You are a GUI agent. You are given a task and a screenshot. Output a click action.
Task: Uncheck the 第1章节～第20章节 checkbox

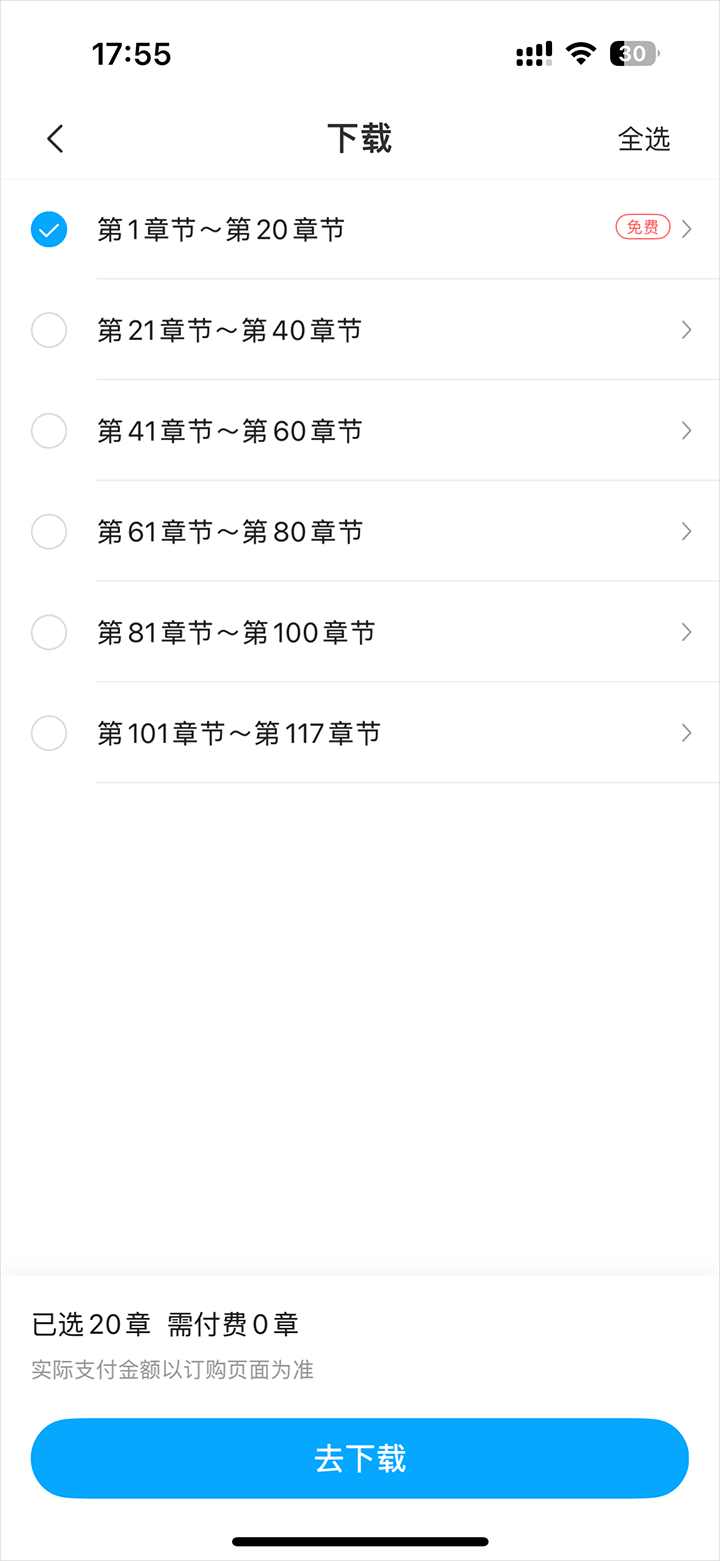point(49,230)
